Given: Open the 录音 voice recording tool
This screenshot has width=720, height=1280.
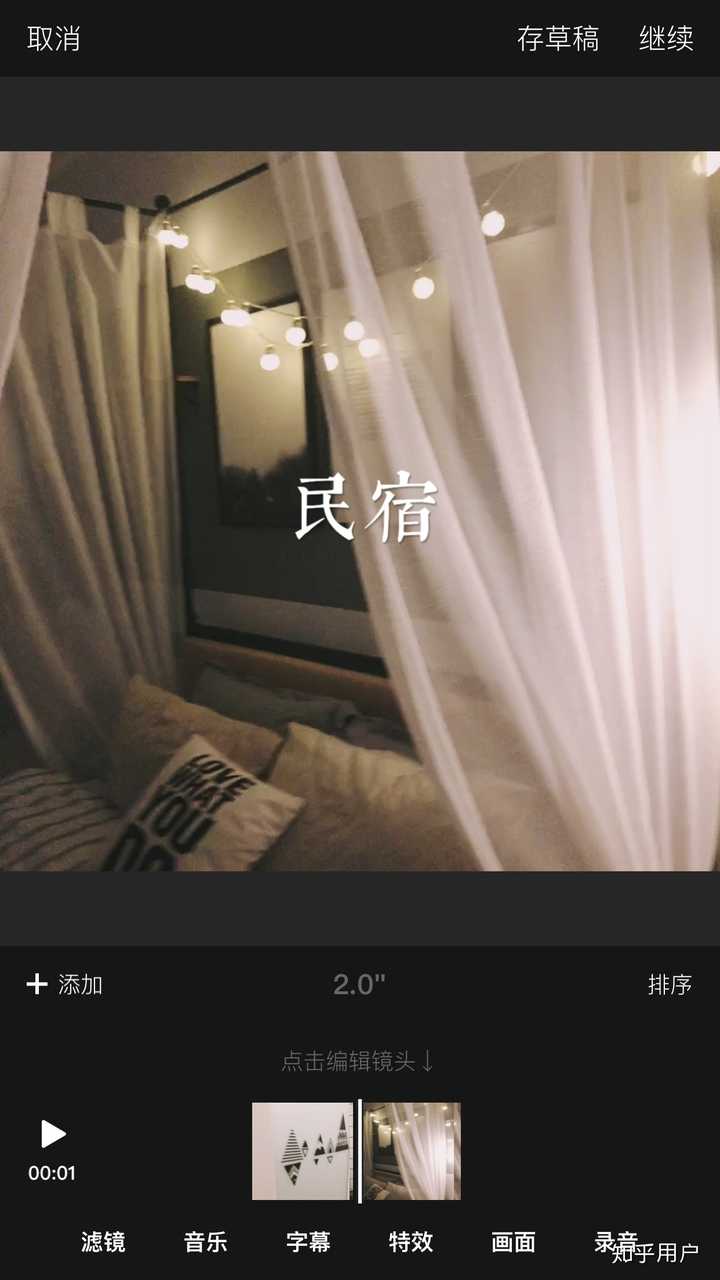Looking at the screenshot, I should pyautogui.click(x=615, y=1240).
